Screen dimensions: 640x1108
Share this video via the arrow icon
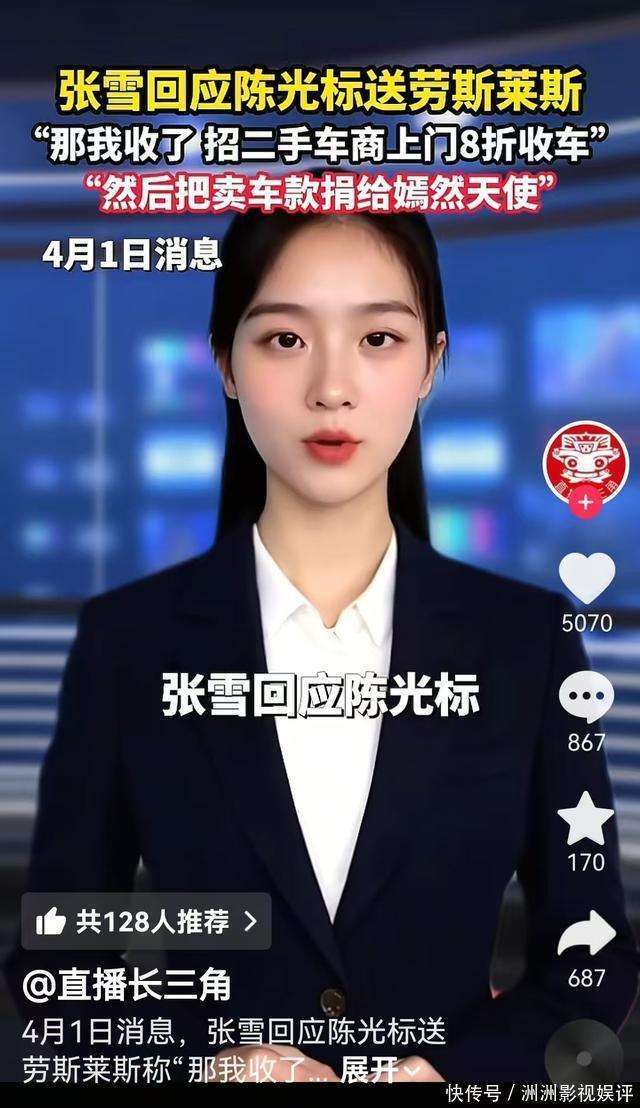pyautogui.click(x=586, y=934)
